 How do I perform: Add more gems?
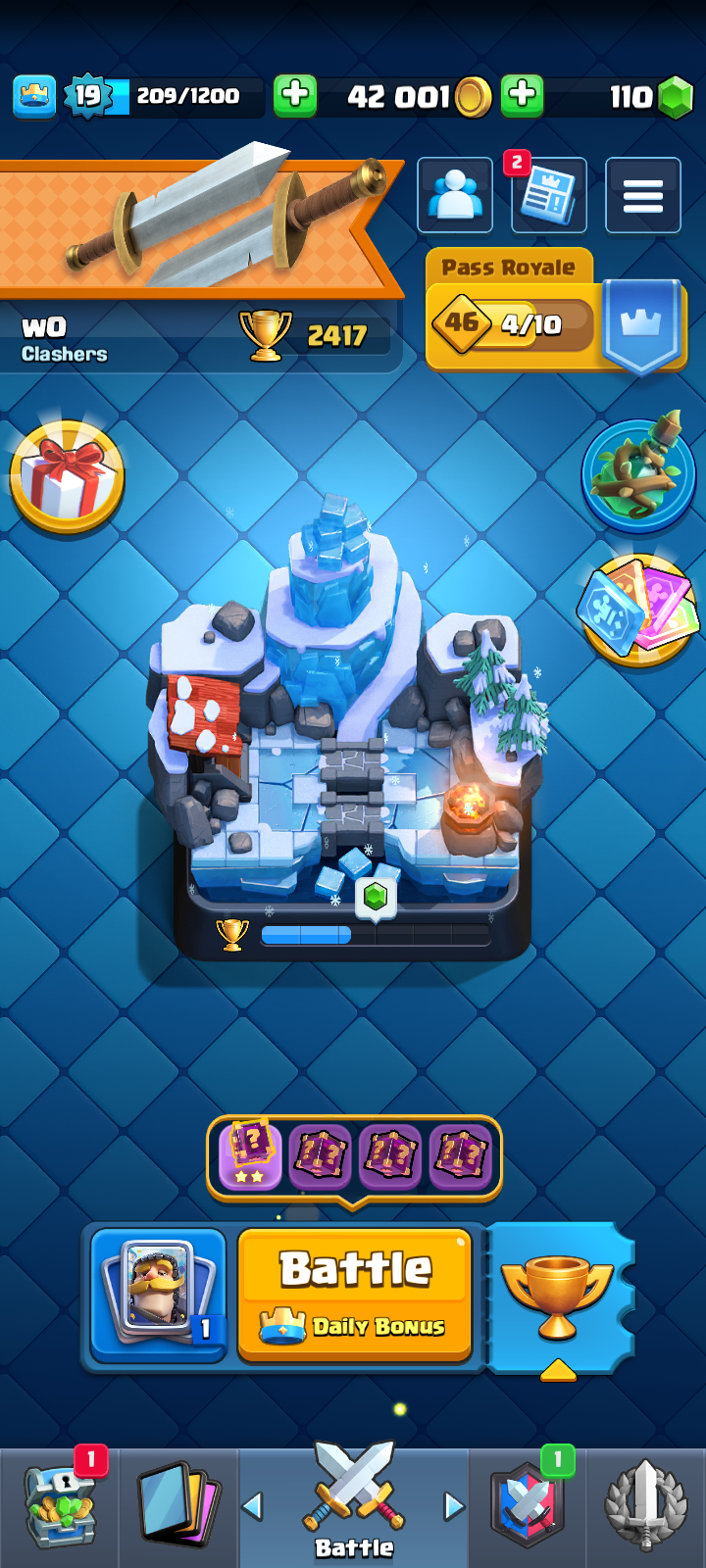(522, 96)
